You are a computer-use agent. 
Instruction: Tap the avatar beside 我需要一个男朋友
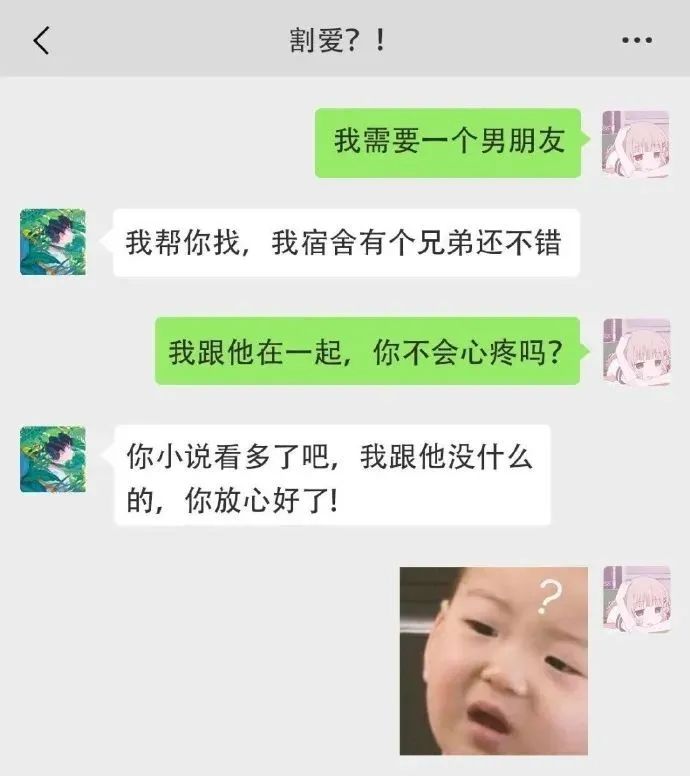coord(635,144)
